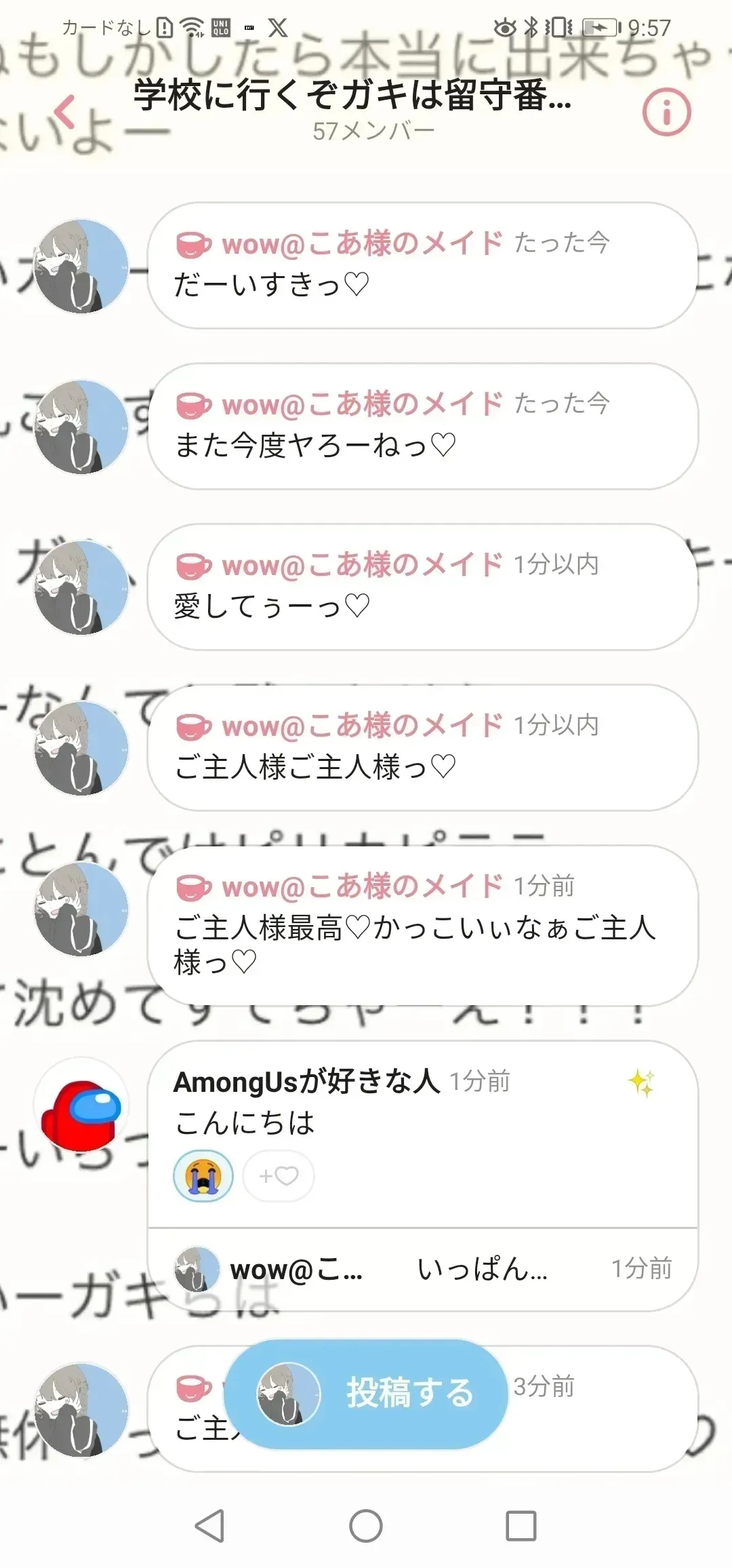Open the また今度ヤろーねっ♡ post
Screen dimensions: 732x1568
point(423,427)
